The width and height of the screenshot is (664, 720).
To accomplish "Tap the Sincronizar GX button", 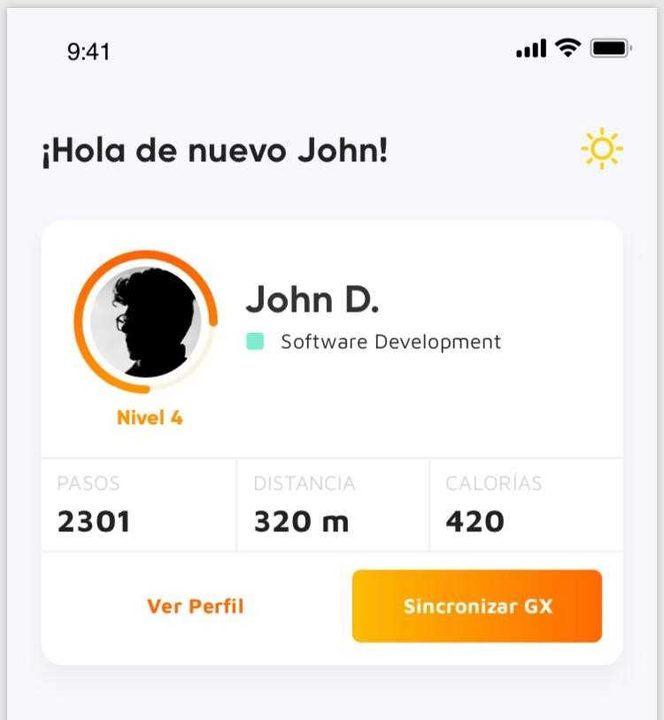I will (x=477, y=606).
